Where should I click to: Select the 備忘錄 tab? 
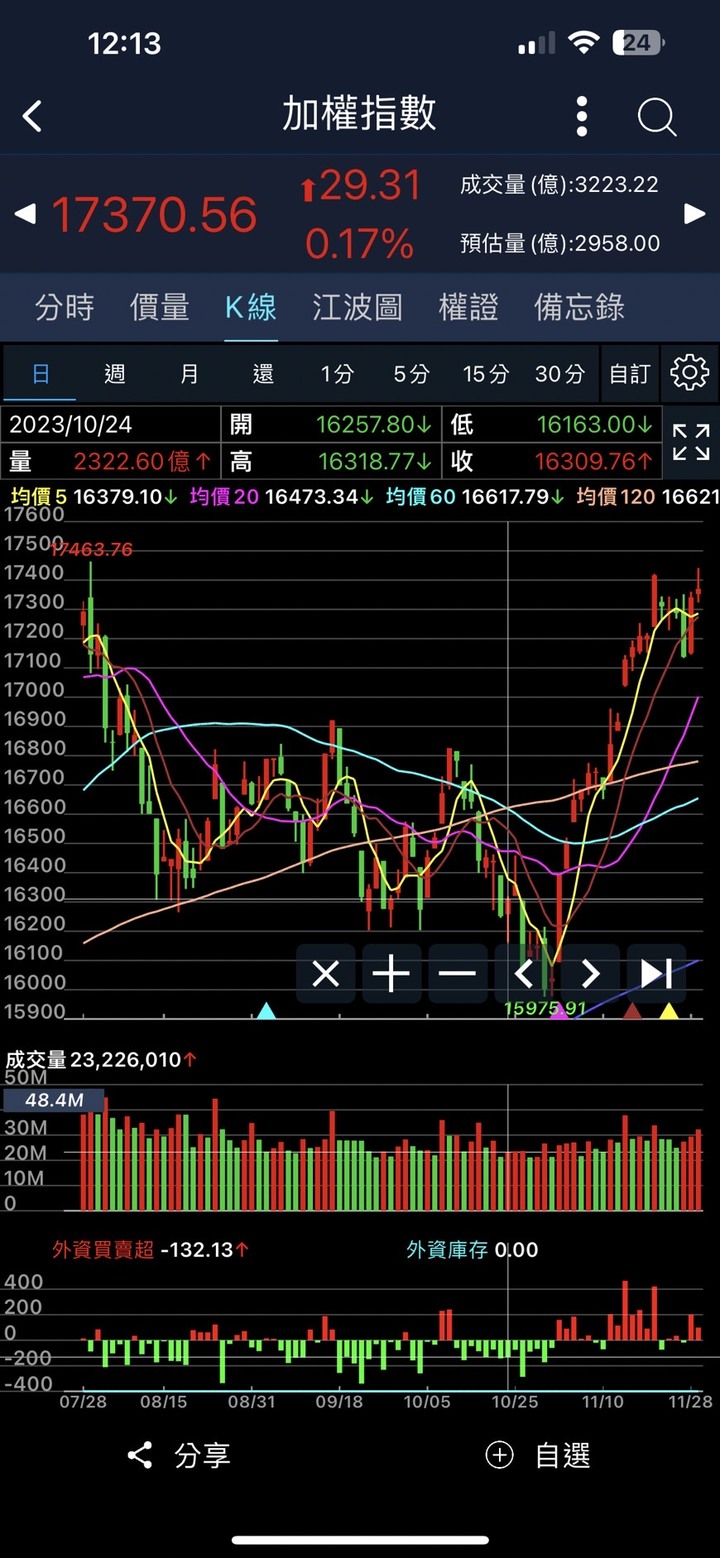tap(577, 308)
